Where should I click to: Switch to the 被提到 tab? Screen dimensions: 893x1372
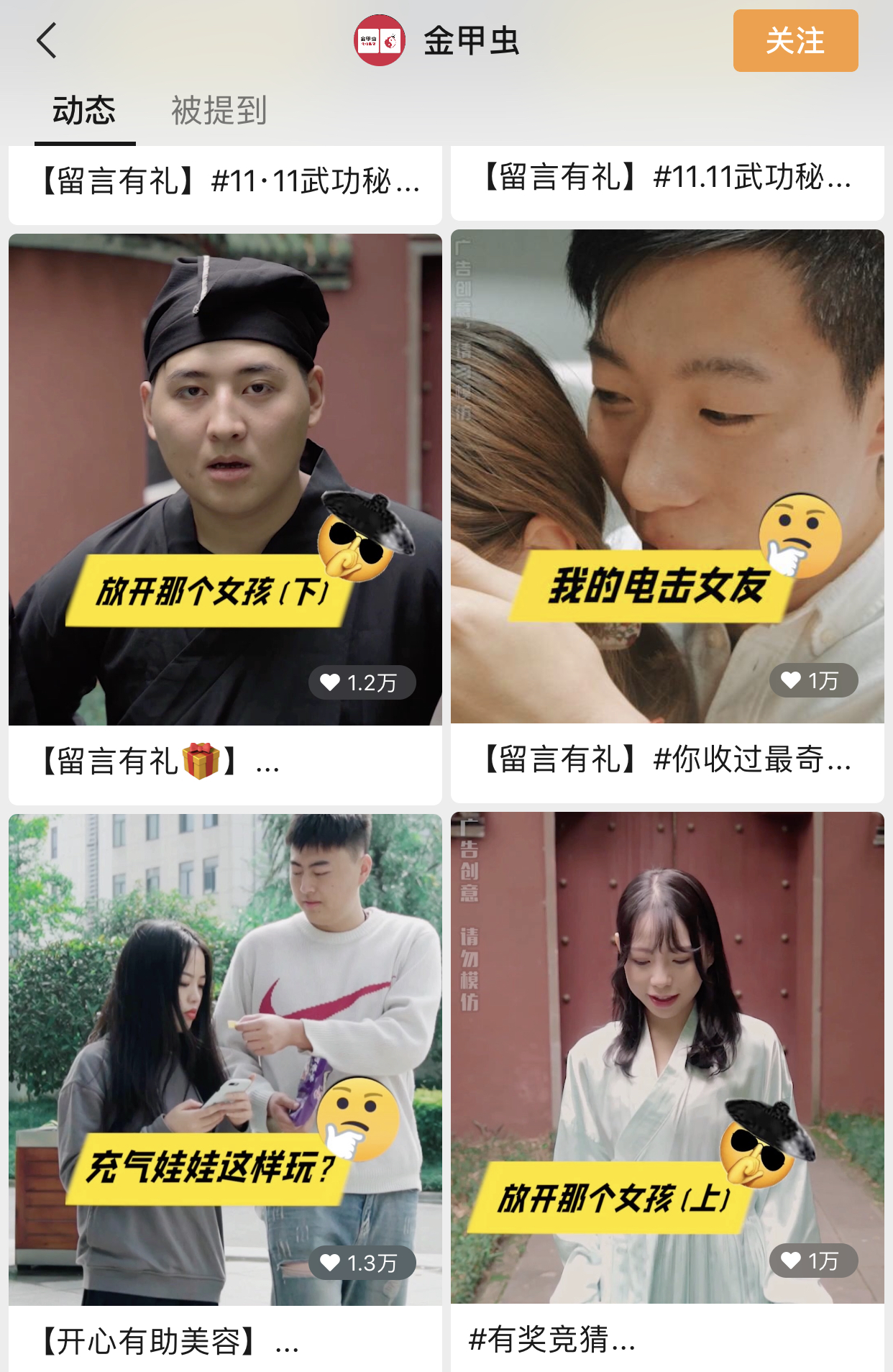219,111
